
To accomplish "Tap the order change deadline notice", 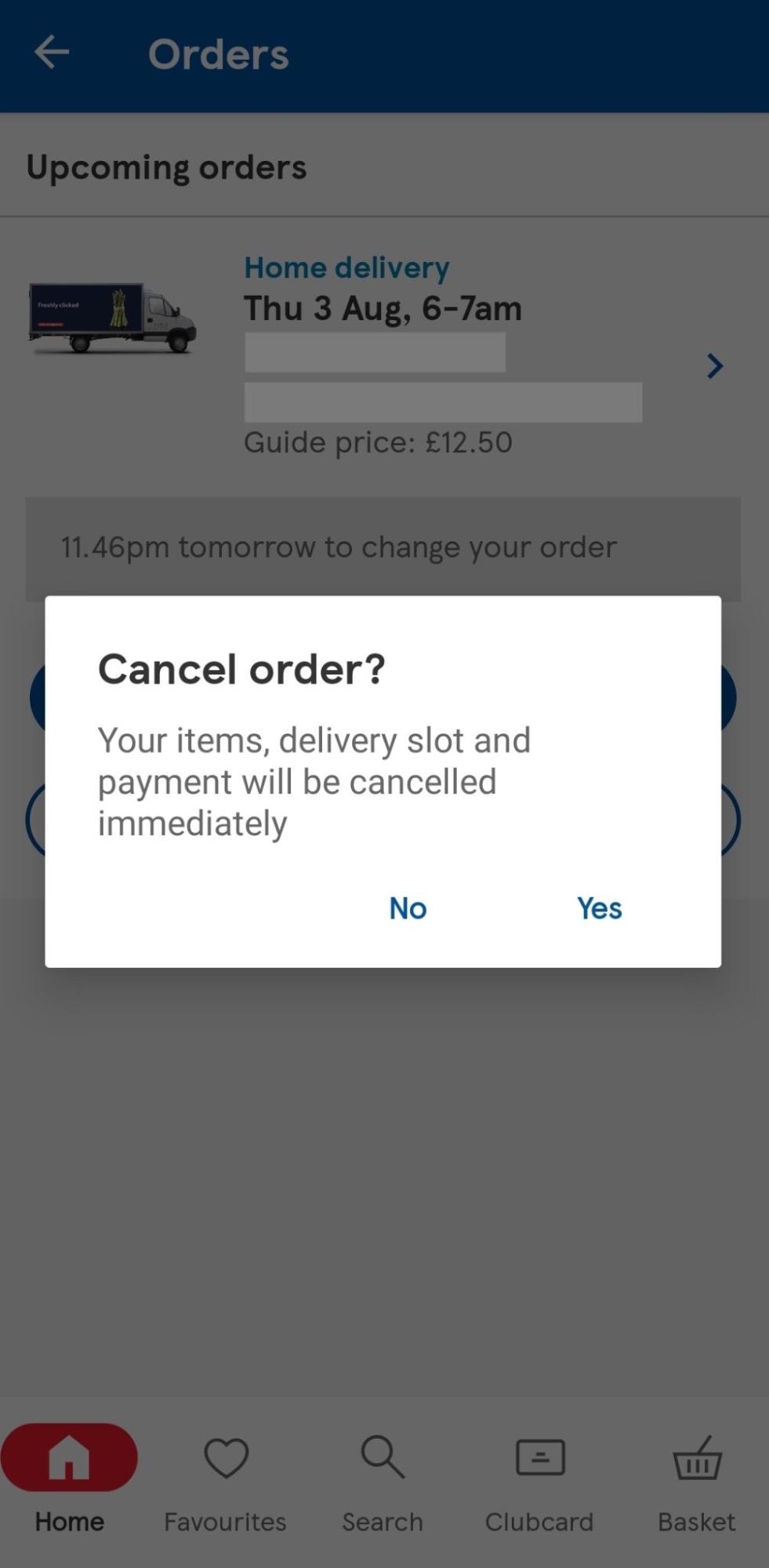I will pyautogui.click(x=339, y=547).
